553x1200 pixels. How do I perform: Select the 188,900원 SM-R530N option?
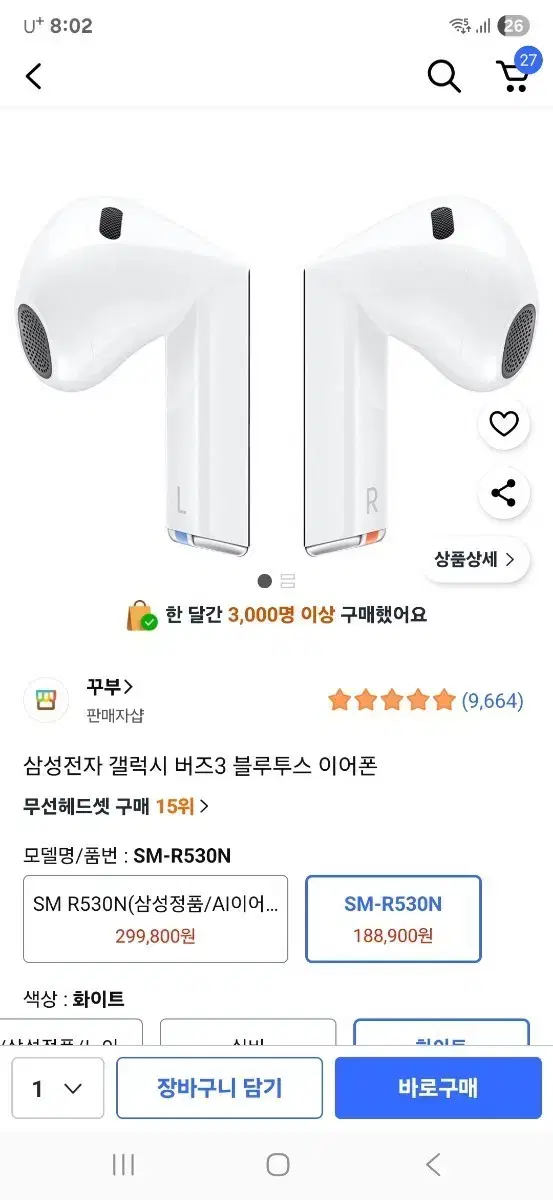point(393,919)
